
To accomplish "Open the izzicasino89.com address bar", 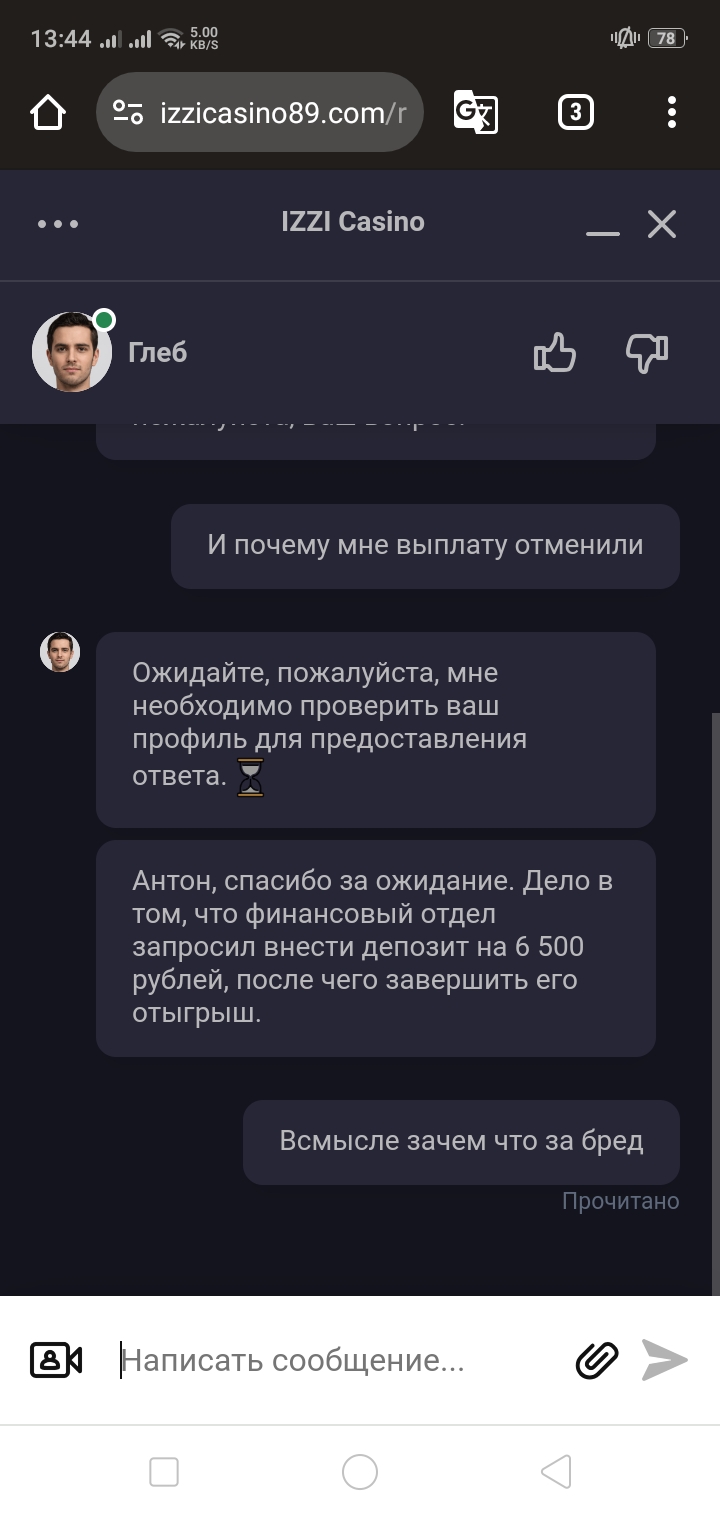I will click(x=260, y=112).
